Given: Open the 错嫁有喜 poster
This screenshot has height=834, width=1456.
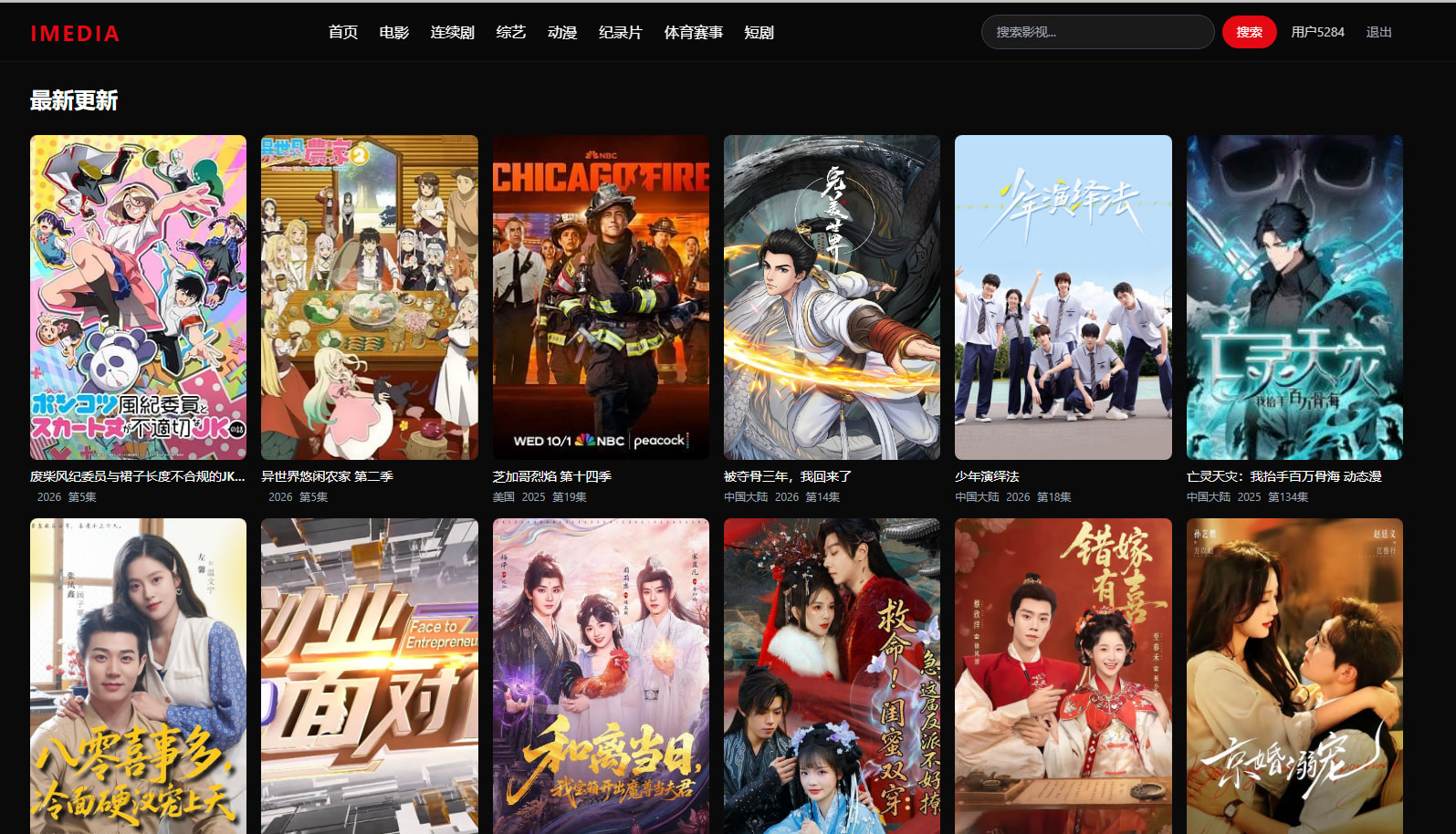Looking at the screenshot, I should (1063, 676).
